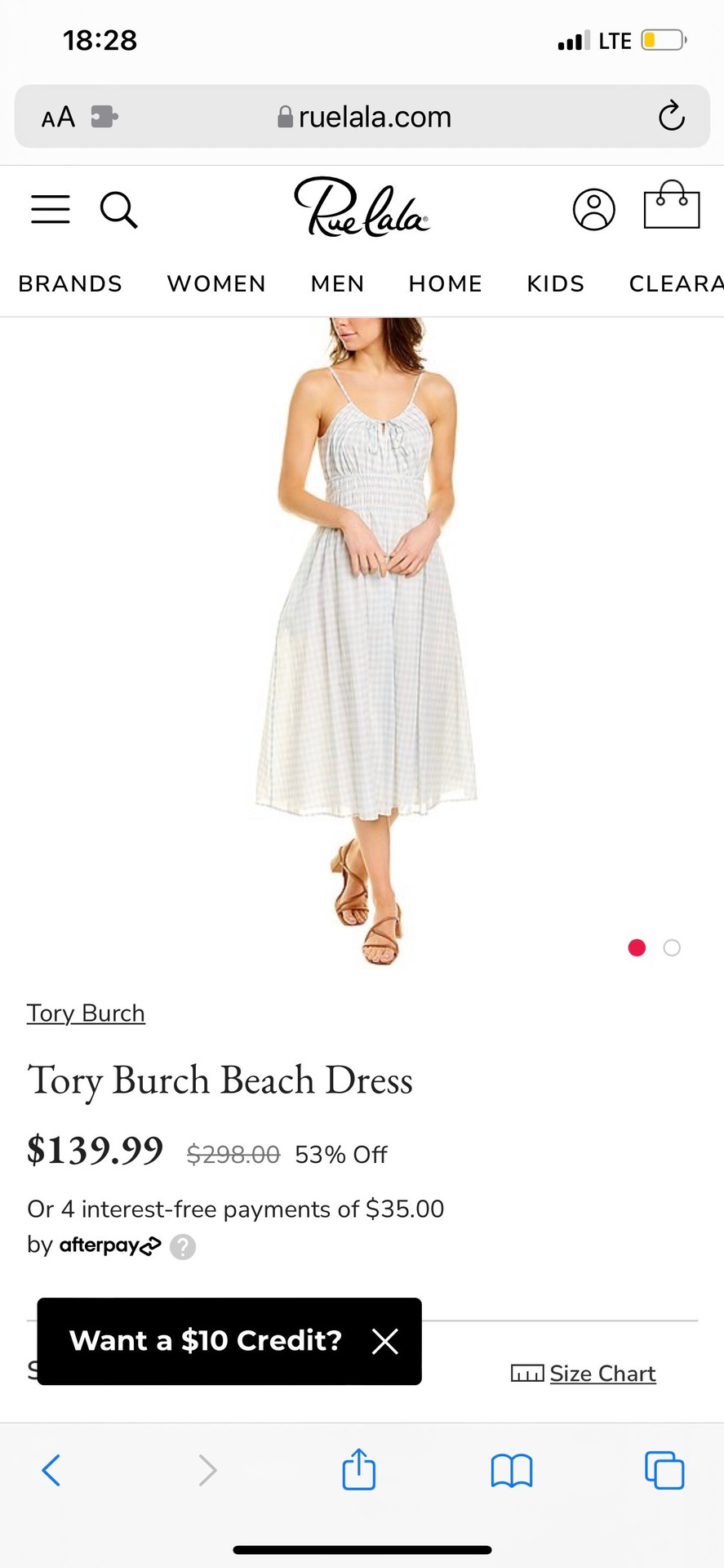Screen dimensions: 724x1568
Task: Open the Home category
Action: (x=446, y=283)
